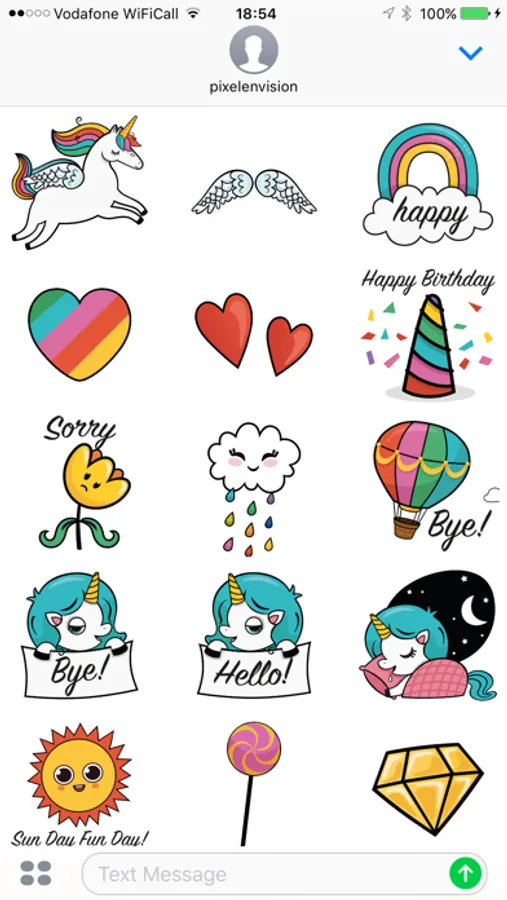
Task: Open the app drawer grid icon
Action: tap(36, 874)
